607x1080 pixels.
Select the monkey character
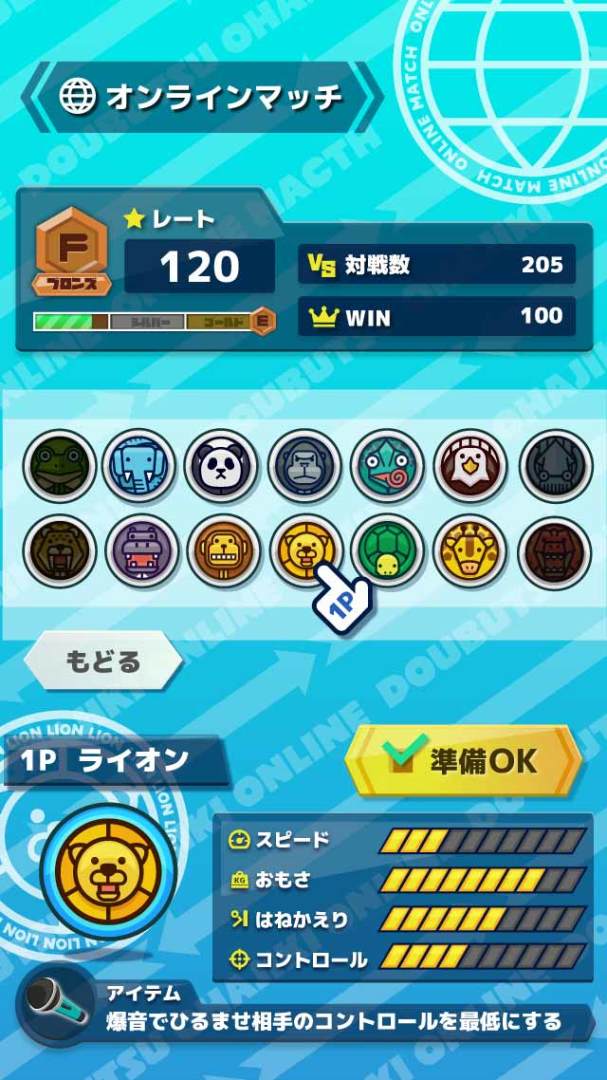[x=222, y=551]
